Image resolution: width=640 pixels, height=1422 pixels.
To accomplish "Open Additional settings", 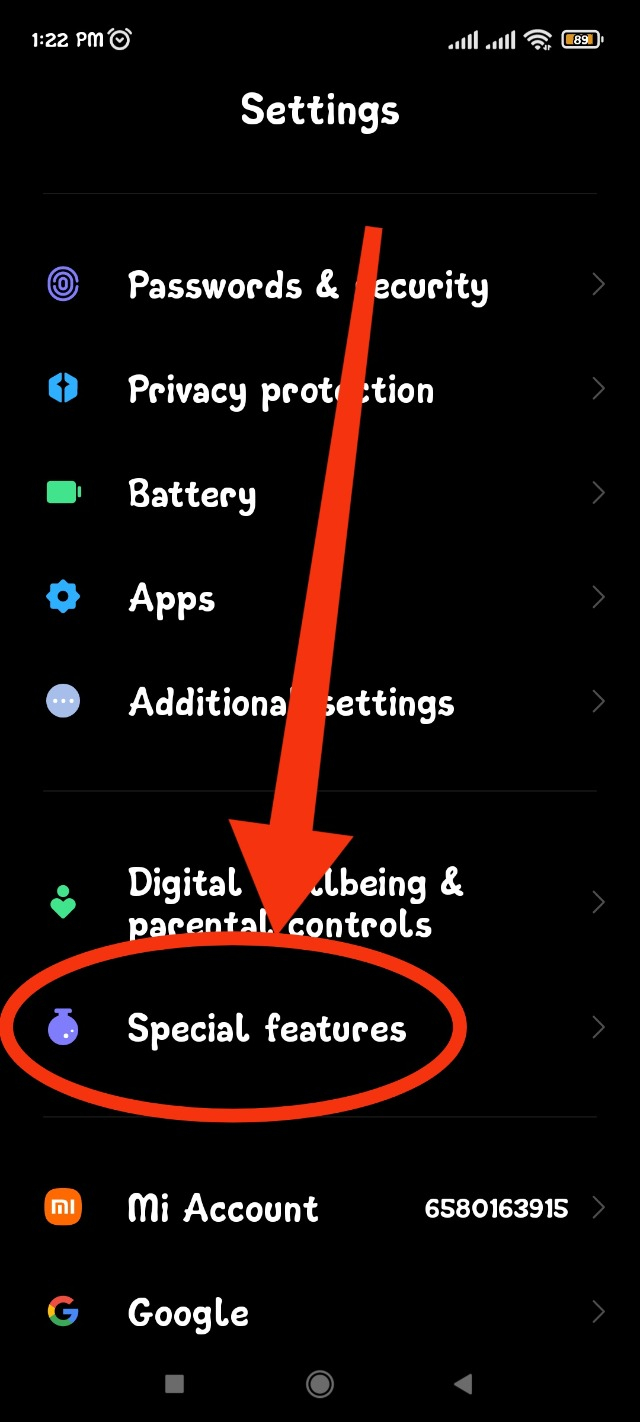I will pos(291,702).
